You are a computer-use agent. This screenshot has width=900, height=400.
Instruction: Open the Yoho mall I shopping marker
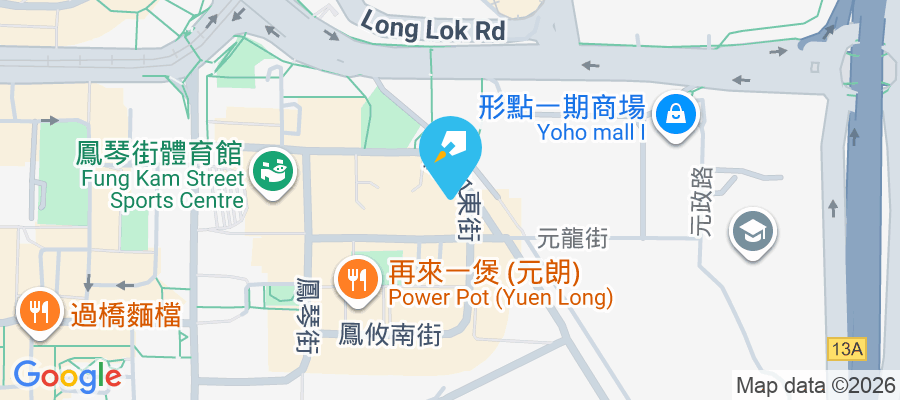pos(676,111)
